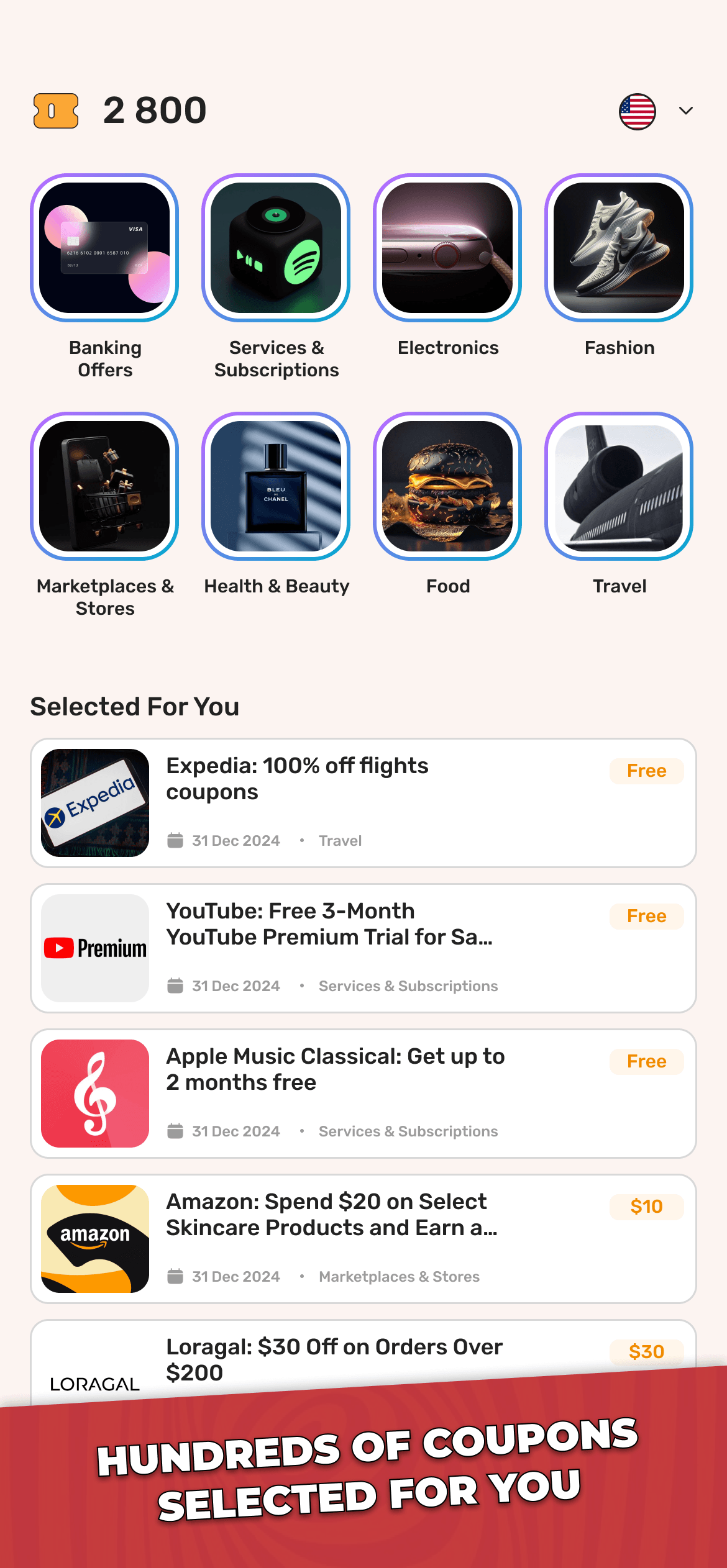Select the Electronics category
The height and width of the screenshot is (1568, 727).
pos(447,248)
